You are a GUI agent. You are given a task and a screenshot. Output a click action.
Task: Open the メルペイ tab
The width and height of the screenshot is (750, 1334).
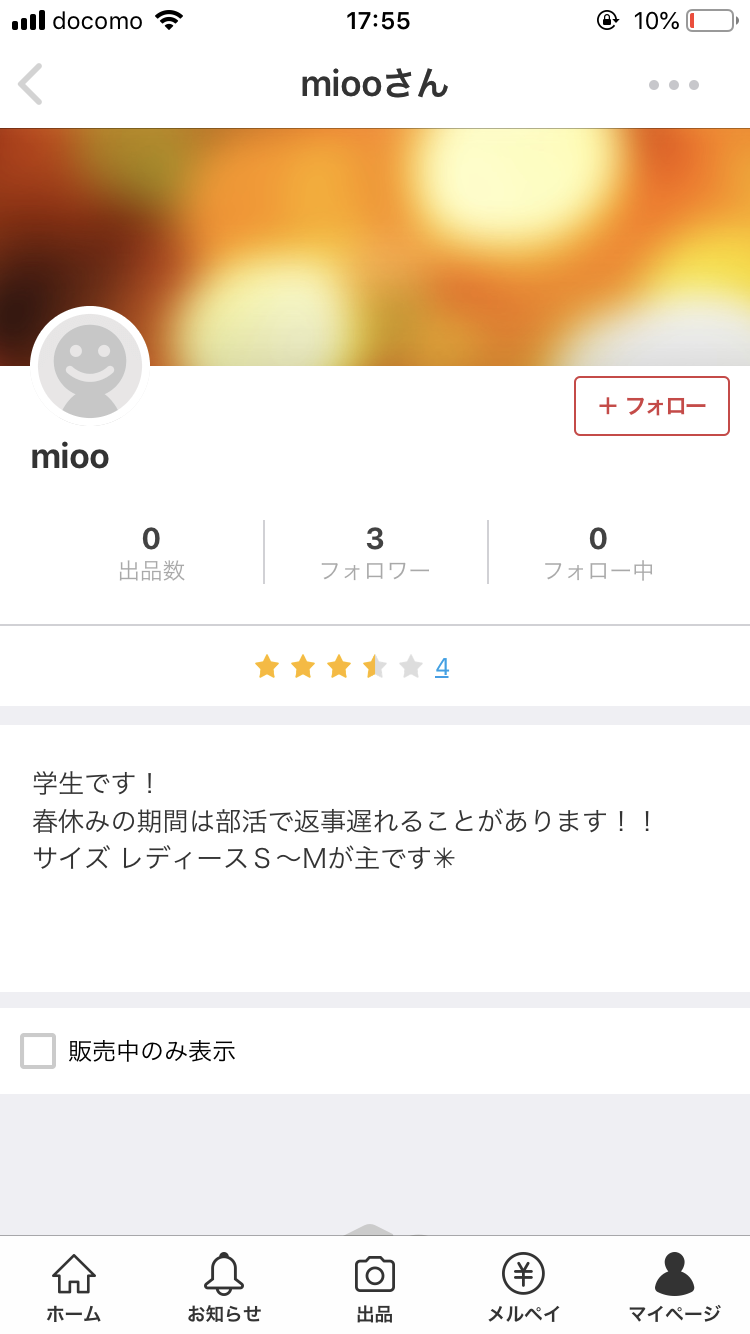coord(523,1286)
